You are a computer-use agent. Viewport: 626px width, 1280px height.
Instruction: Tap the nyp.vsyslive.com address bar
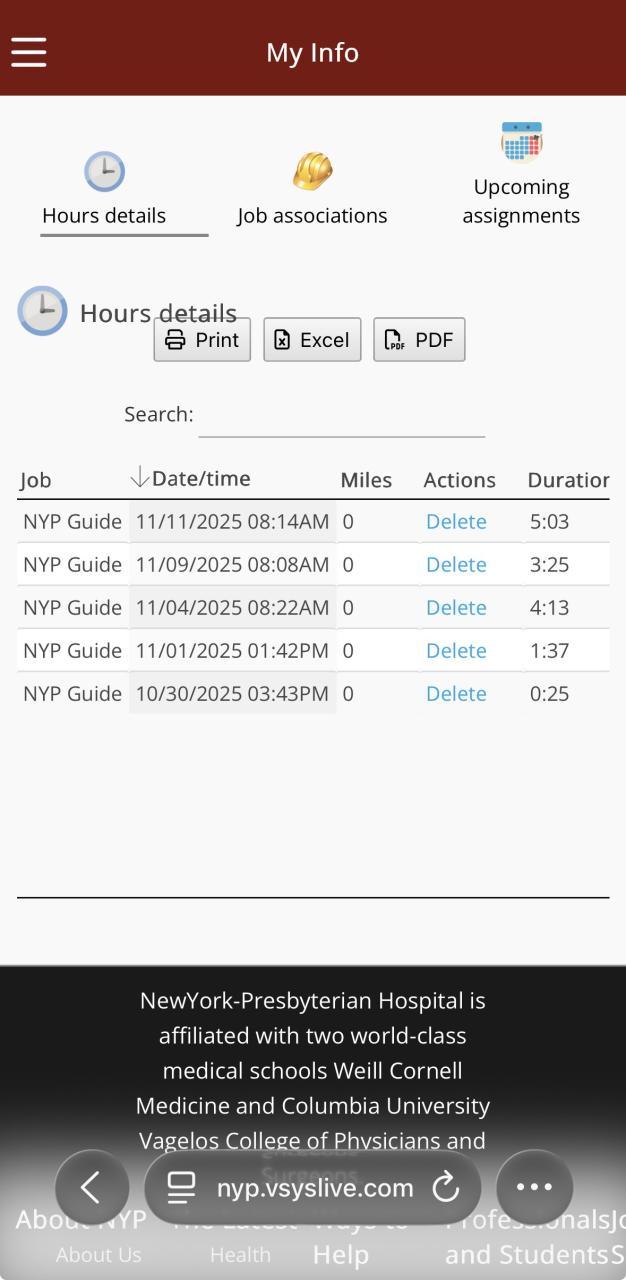[x=300, y=1187]
